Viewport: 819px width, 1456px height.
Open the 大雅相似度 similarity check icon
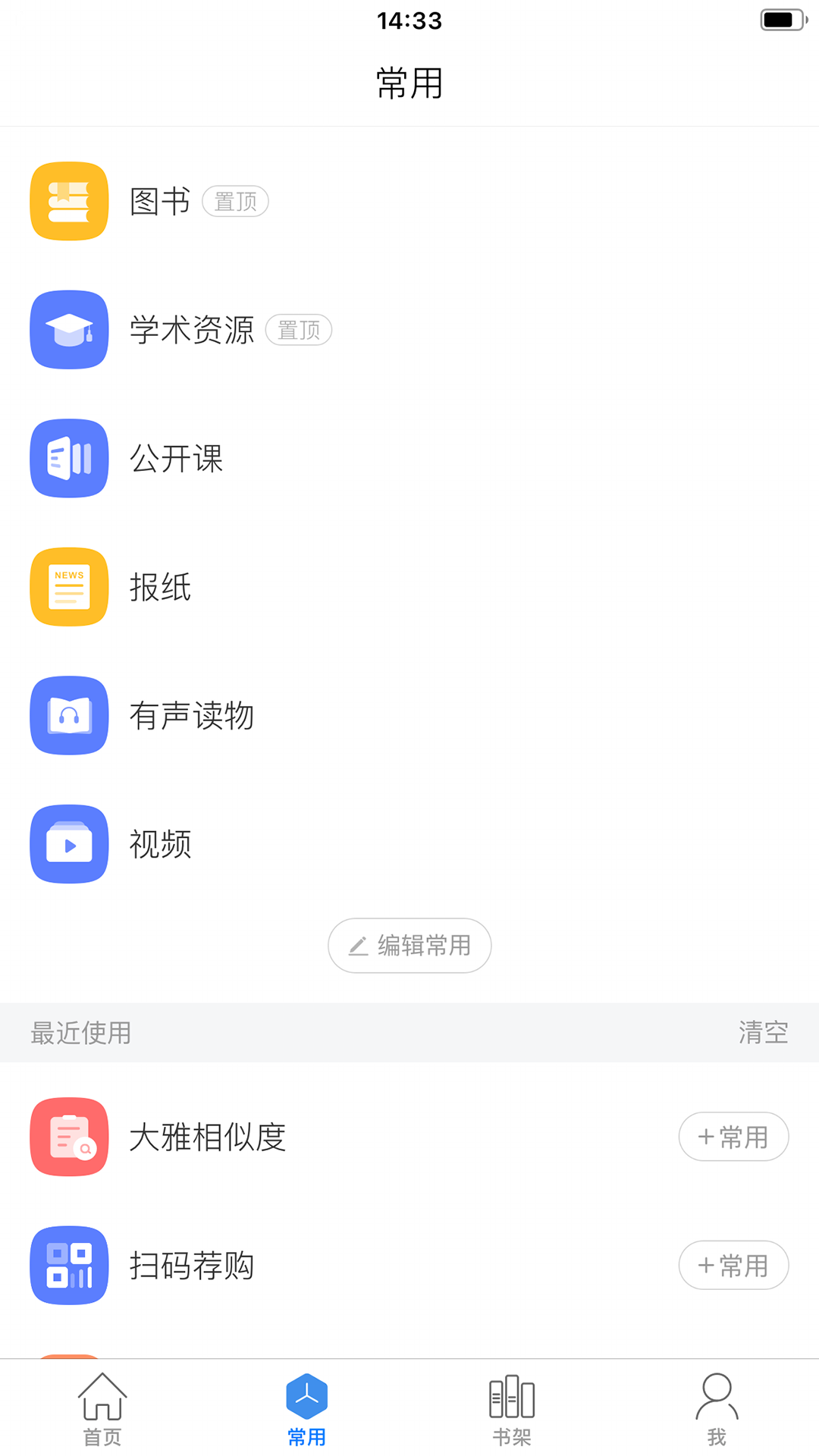(68, 1137)
